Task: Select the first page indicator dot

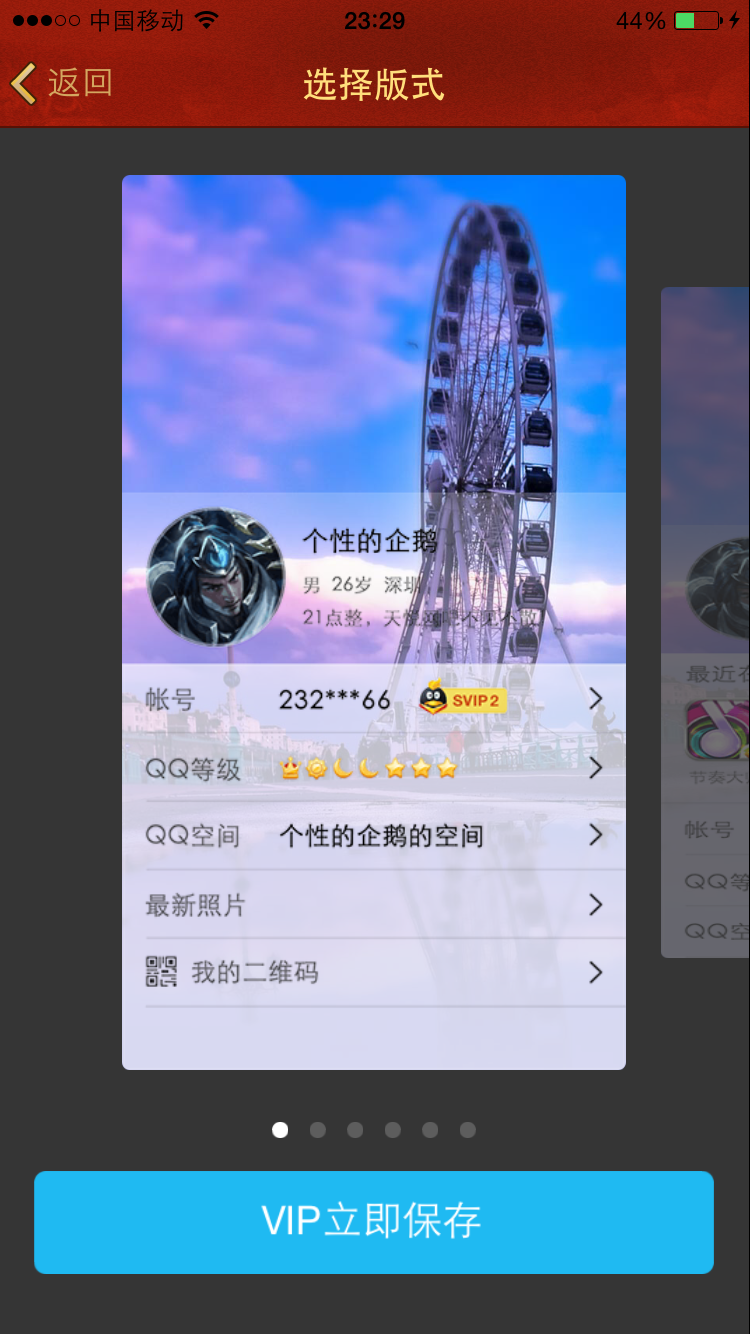Action: 281,1129
